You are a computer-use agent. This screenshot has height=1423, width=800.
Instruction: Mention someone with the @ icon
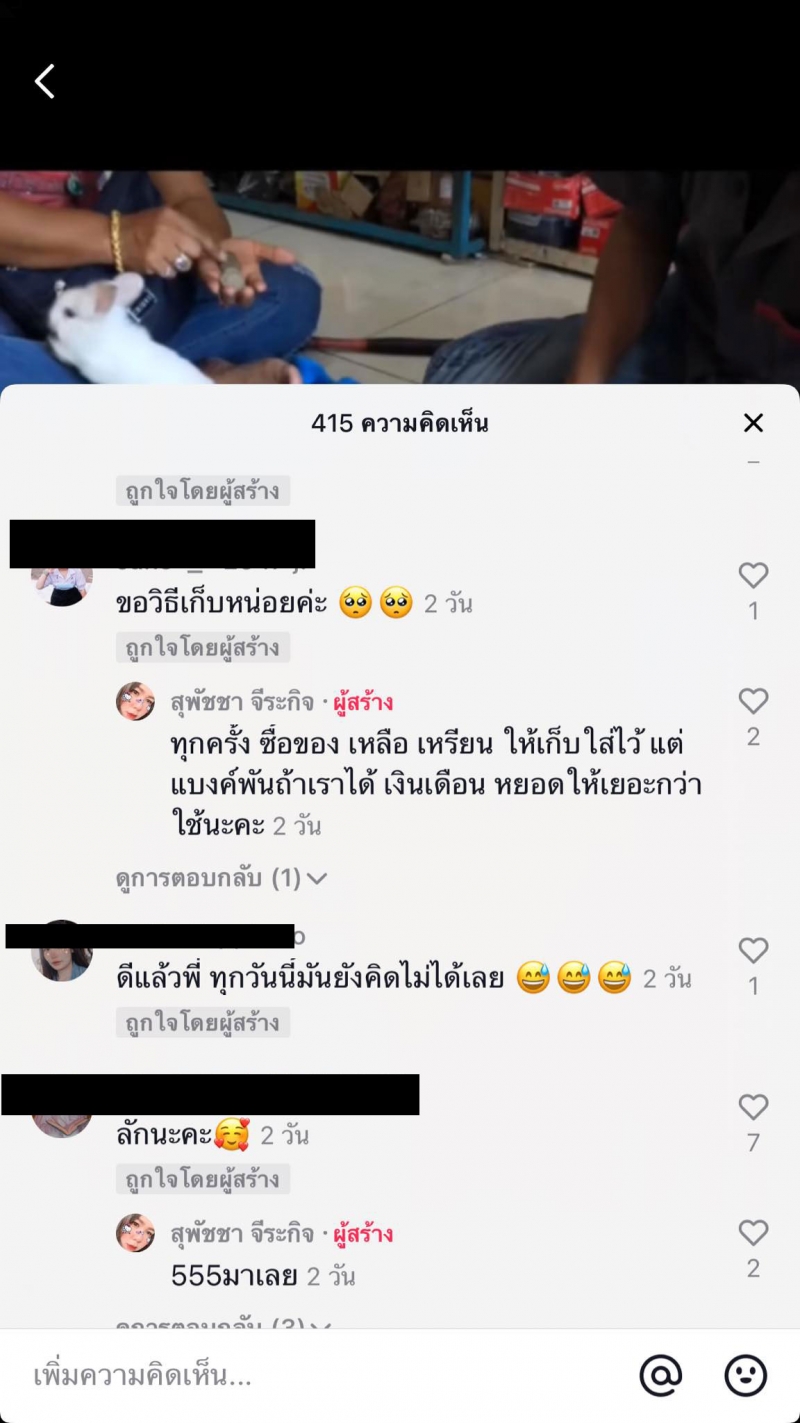pyautogui.click(x=660, y=1376)
